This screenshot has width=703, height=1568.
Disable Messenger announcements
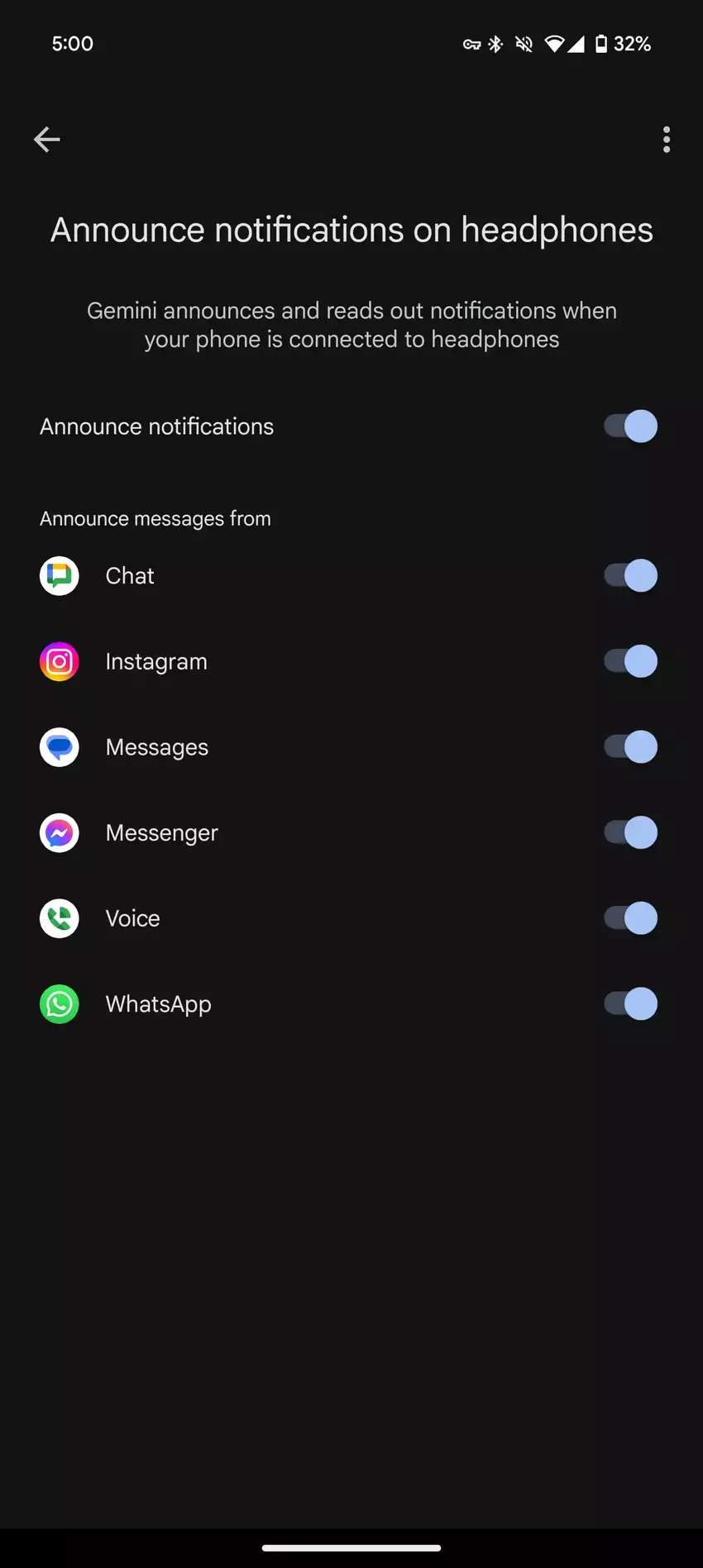click(630, 832)
